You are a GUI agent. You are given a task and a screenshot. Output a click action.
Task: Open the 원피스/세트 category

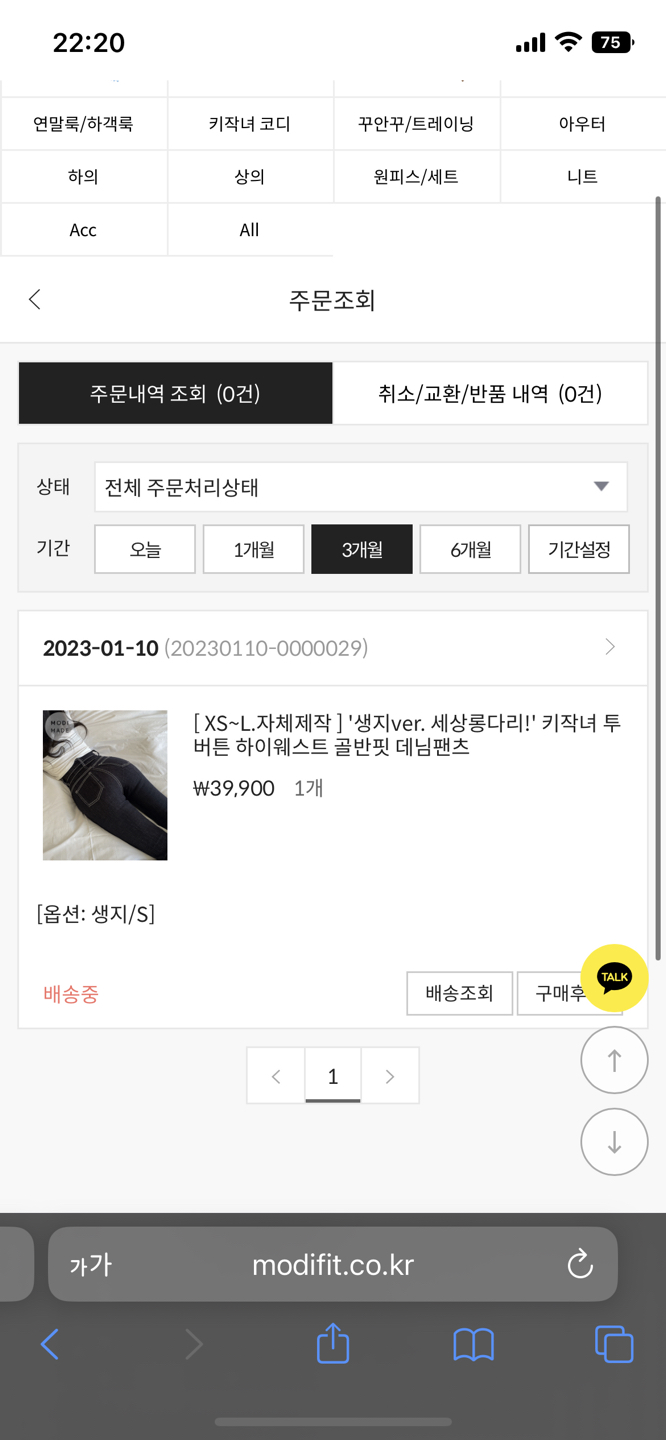click(x=416, y=177)
